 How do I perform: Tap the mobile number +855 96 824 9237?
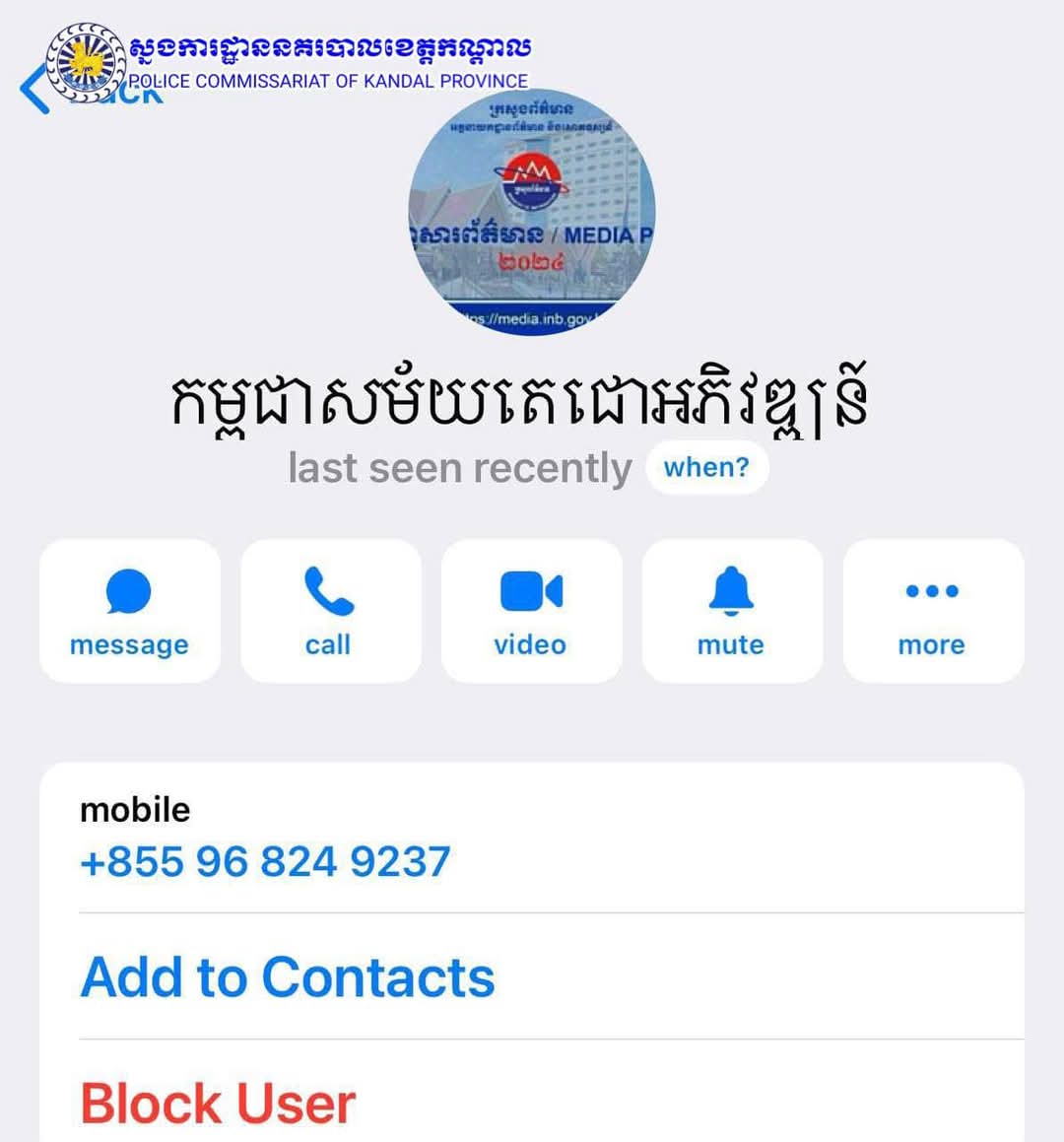[x=265, y=862]
